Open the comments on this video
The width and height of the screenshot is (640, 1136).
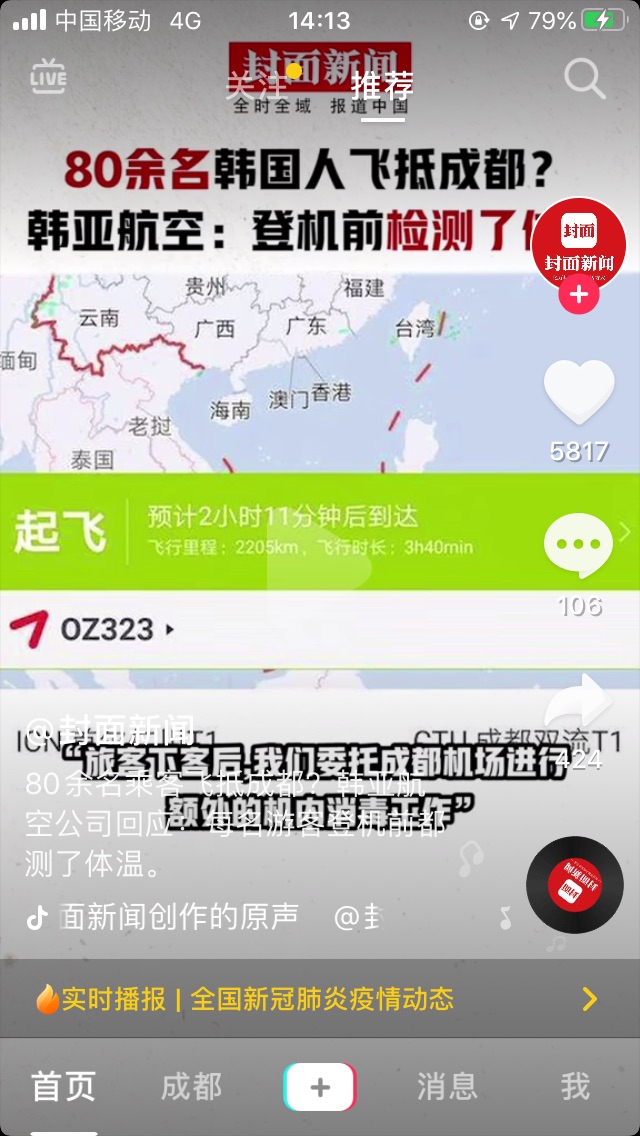click(x=579, y=546)
